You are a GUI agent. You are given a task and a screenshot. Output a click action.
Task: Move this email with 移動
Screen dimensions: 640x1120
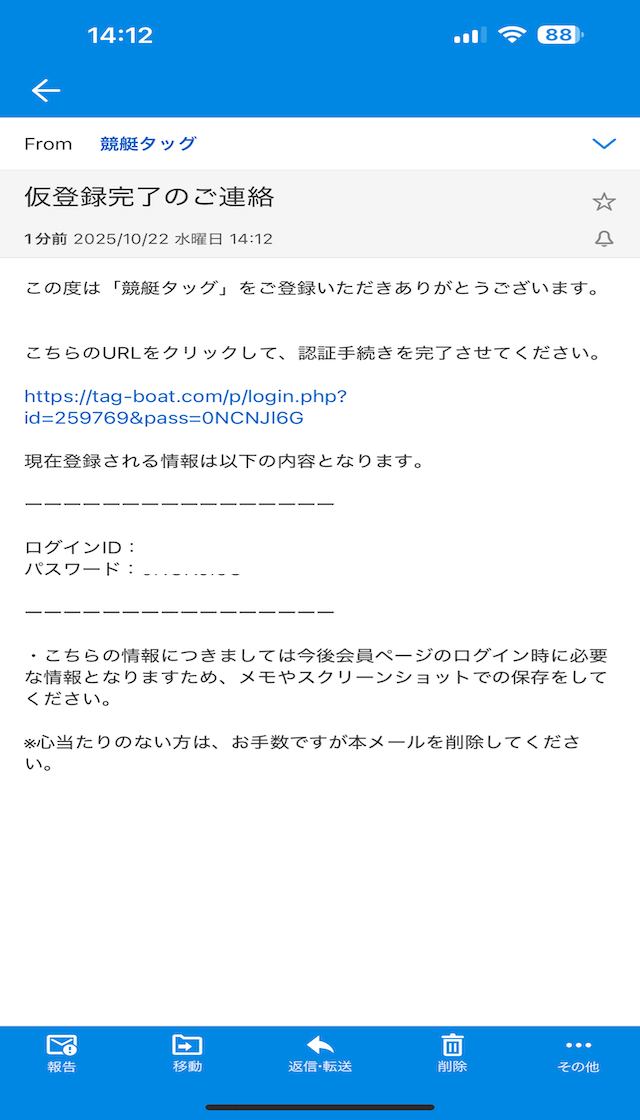click(187, 1053)
